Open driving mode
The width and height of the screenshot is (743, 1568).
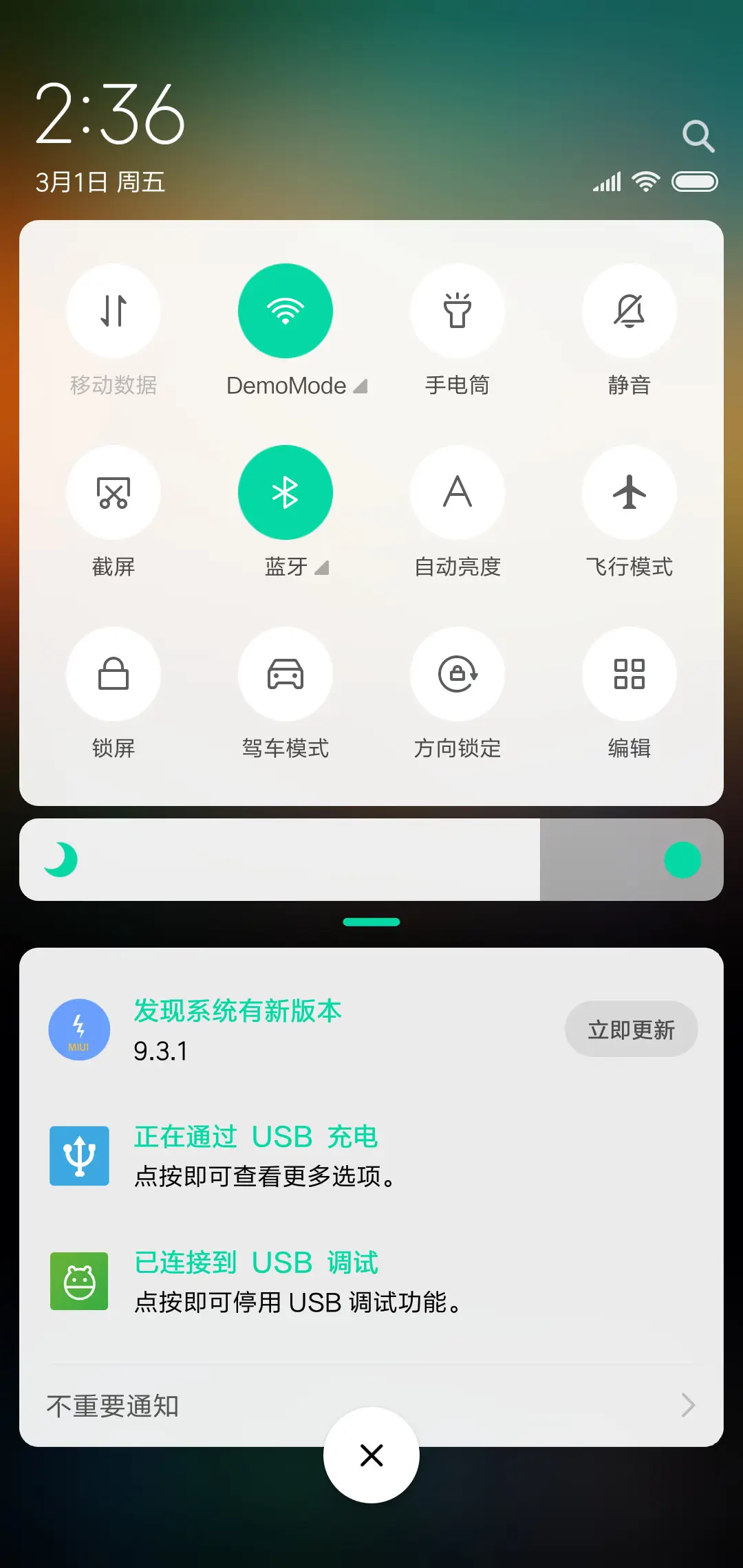[x=286, y=675]
